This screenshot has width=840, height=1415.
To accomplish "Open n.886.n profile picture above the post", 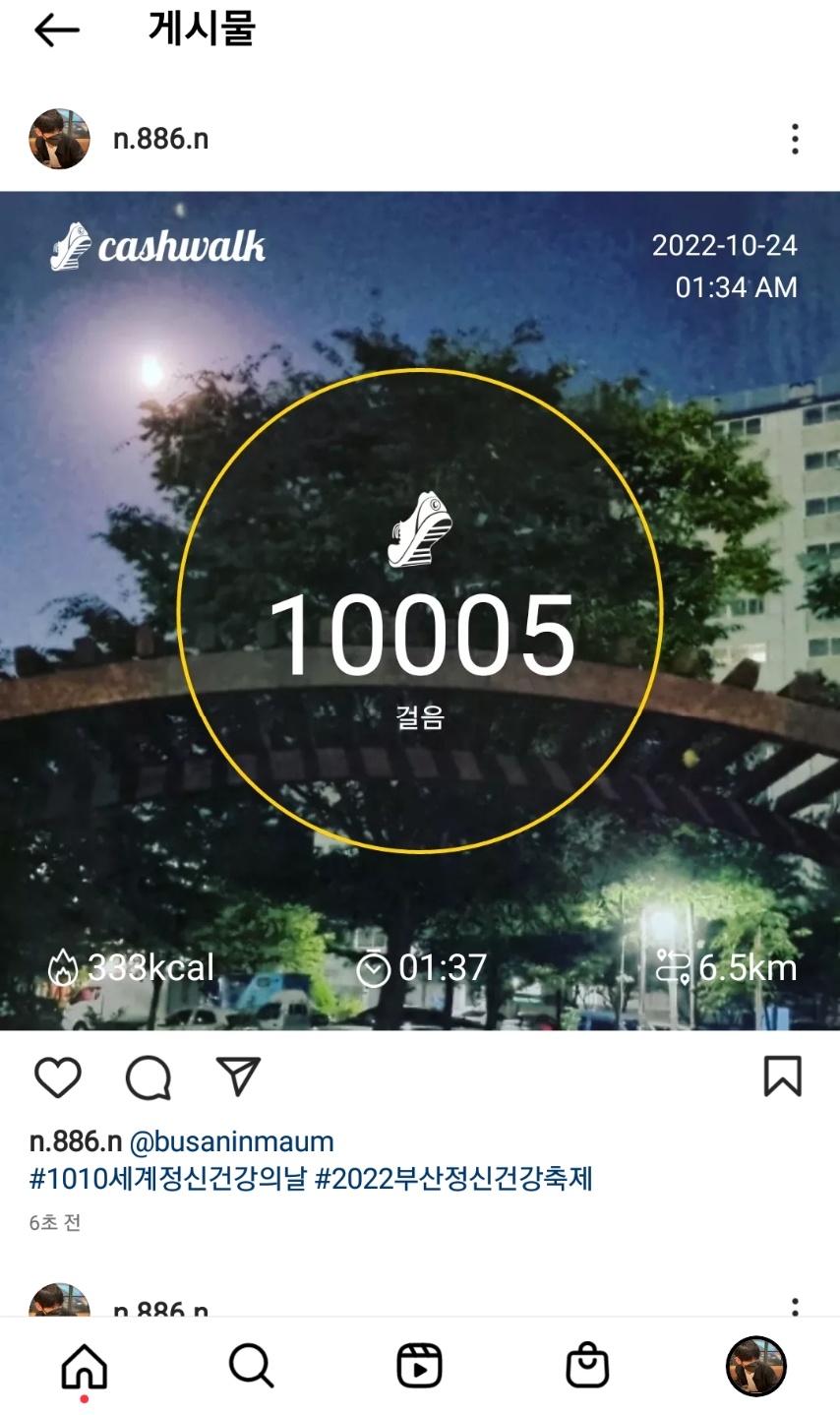I will [59, 139].
